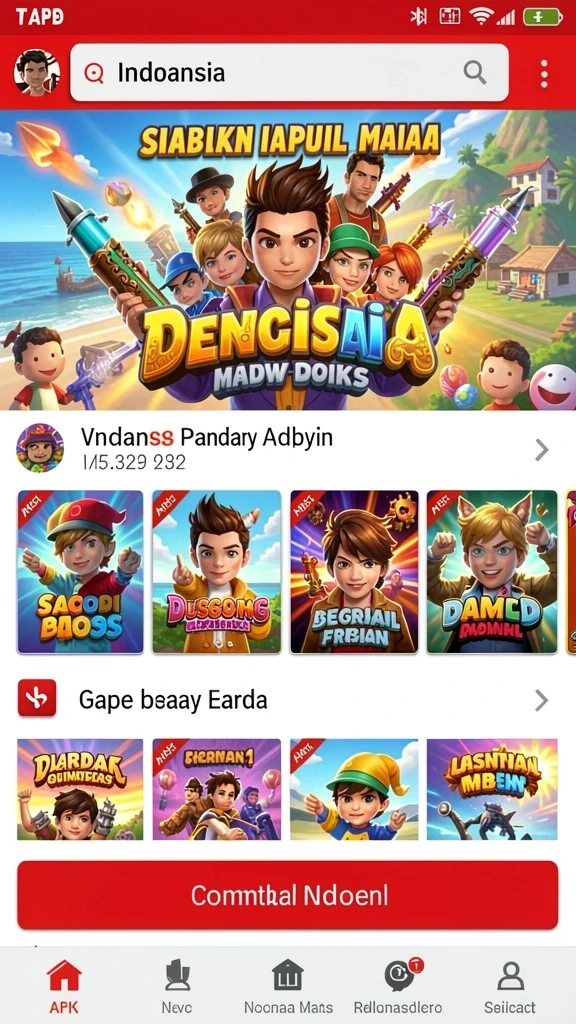Viewport: 576px width, 1024px height.
Task: Tap the magnifier icon in search box
Action: [475, 72]
